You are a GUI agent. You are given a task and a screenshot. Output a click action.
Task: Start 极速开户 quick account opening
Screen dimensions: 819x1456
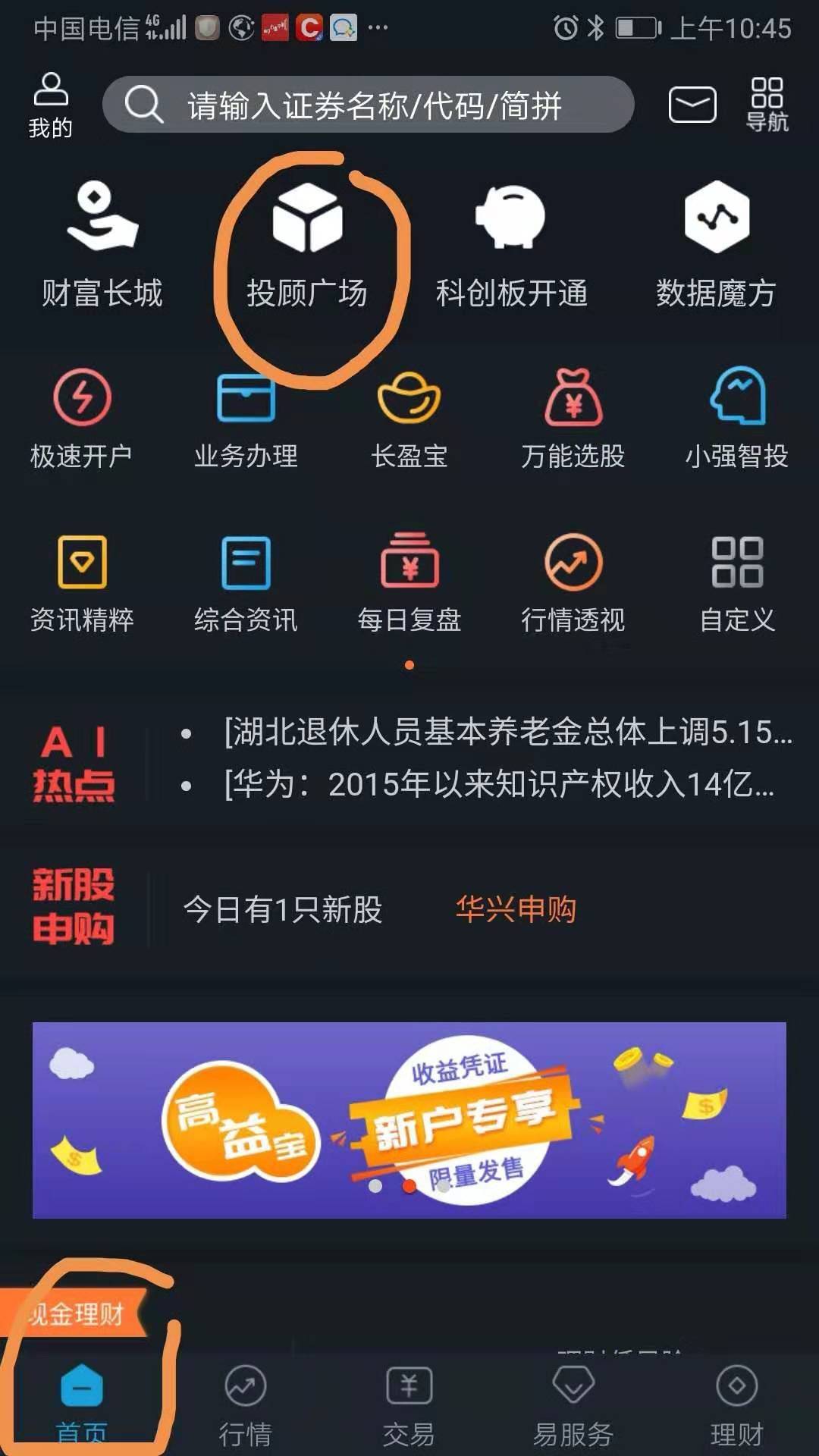[82, 419]
